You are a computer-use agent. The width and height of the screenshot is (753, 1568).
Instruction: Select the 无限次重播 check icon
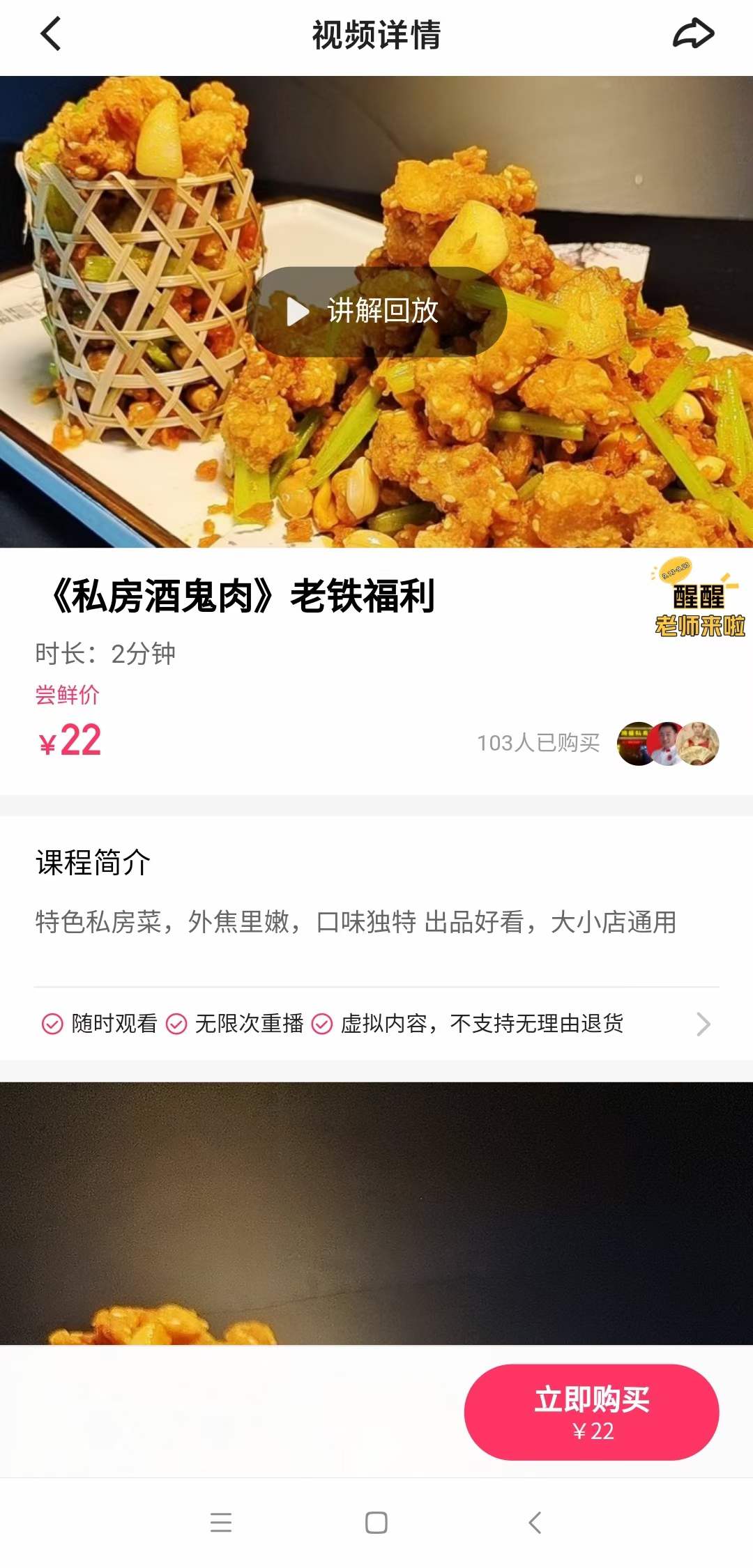[177, 1024]
